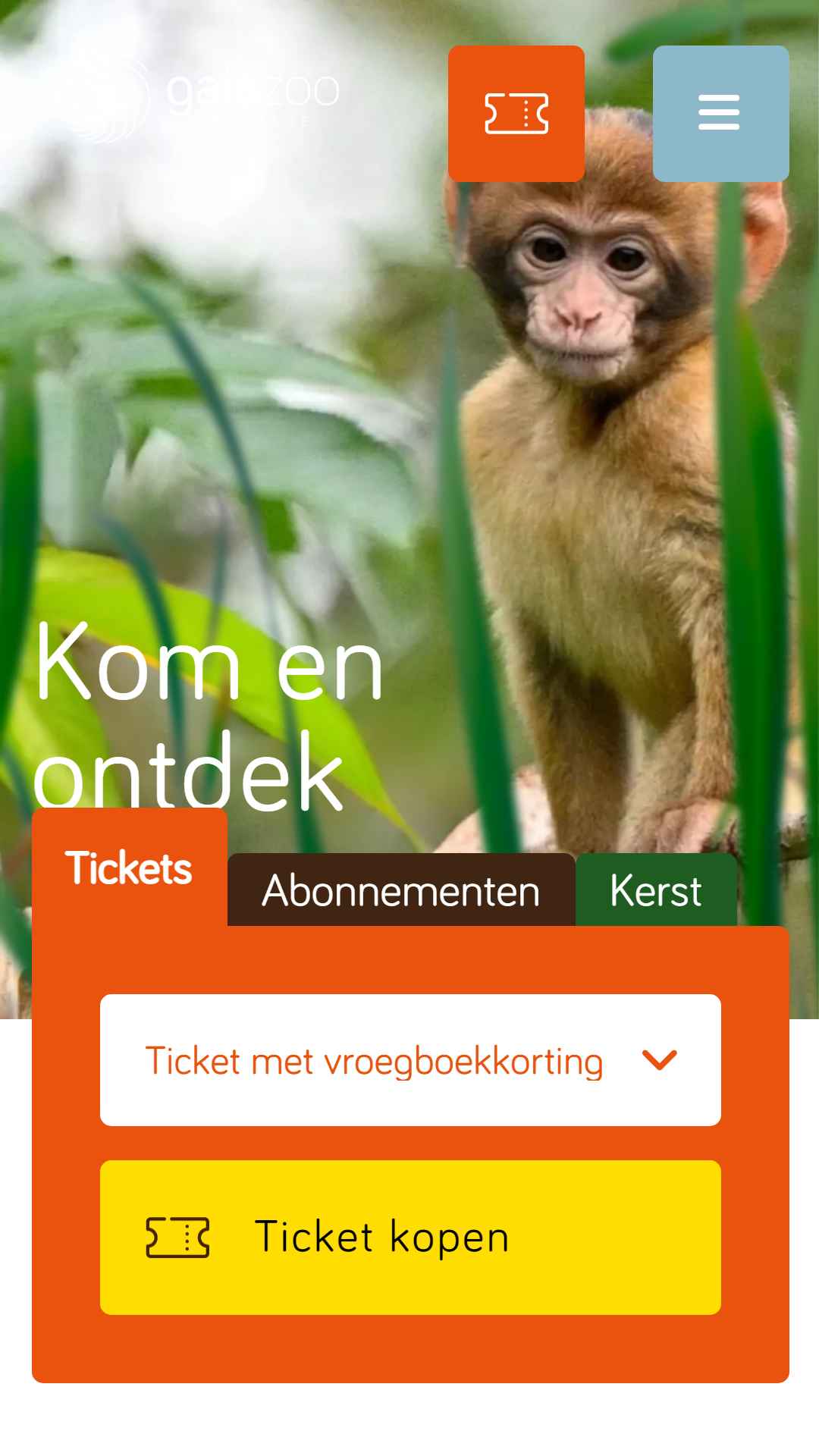819x1456 pixels.
Task: Open the orange ticket icon button
Action: [516, 114]
